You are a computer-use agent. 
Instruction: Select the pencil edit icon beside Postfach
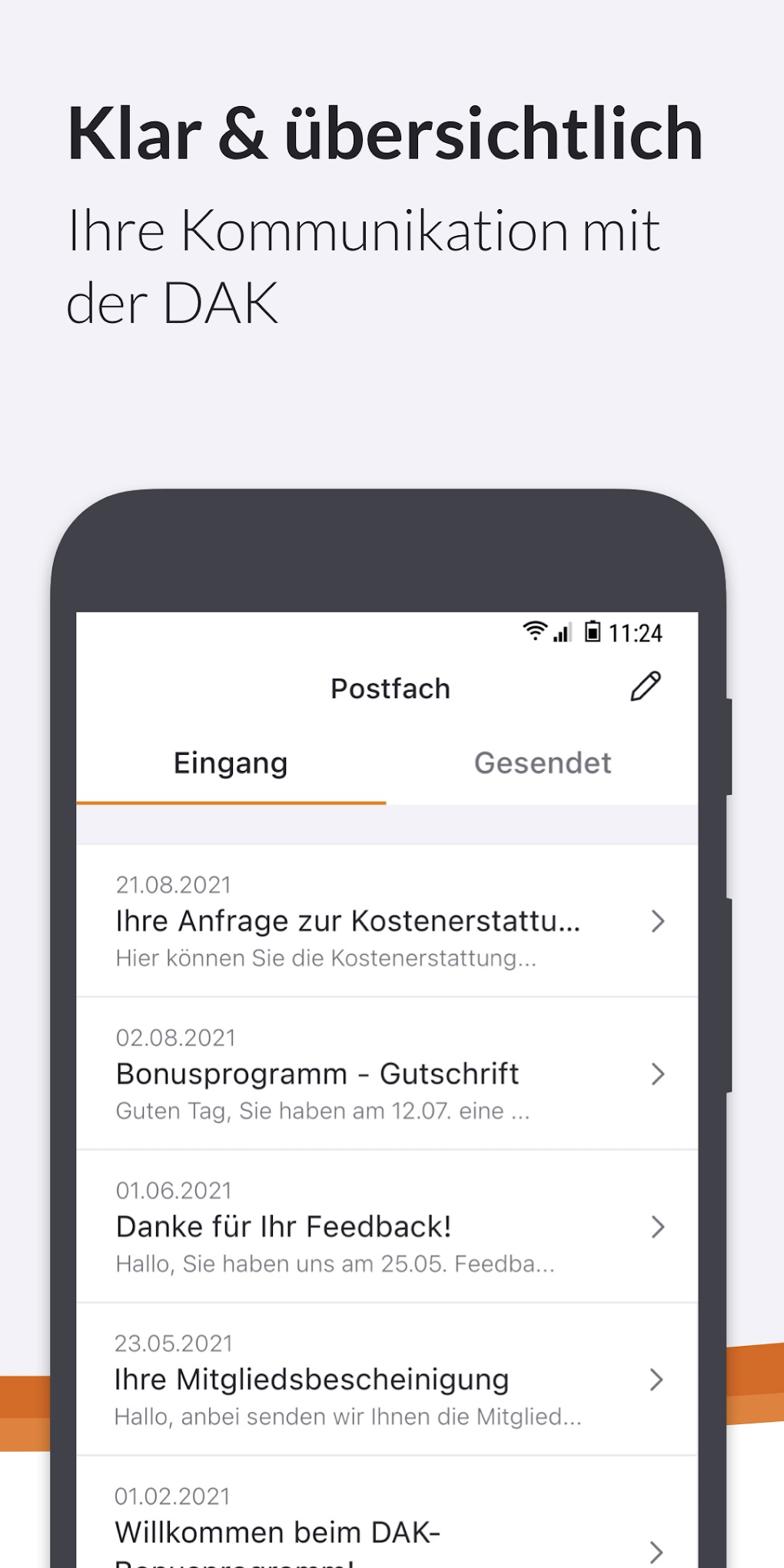(646, 686)
